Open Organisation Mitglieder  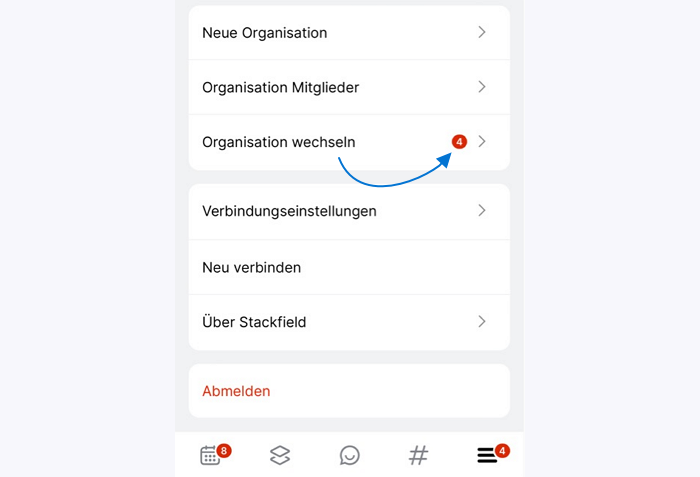pos(348,88)
